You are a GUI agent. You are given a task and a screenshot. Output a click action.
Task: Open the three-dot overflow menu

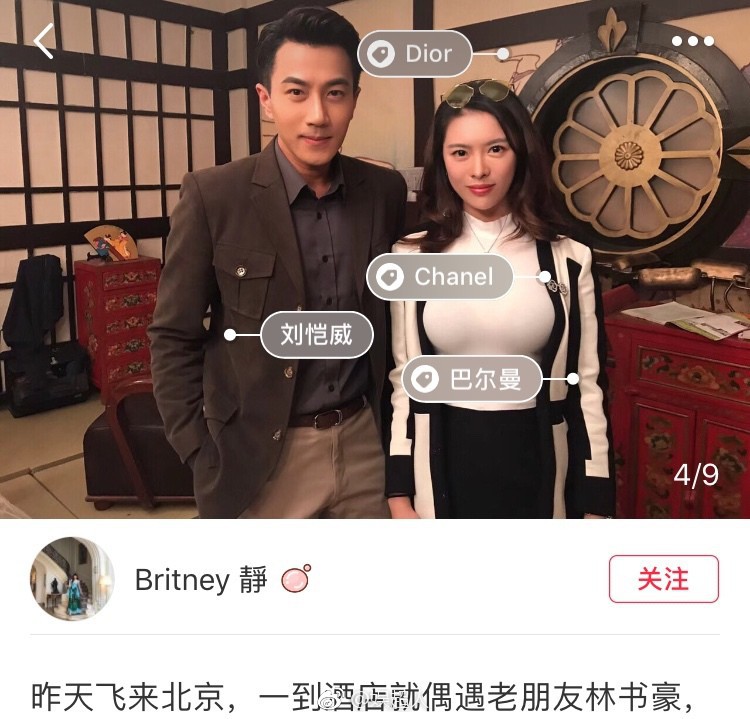pos(692,41)
